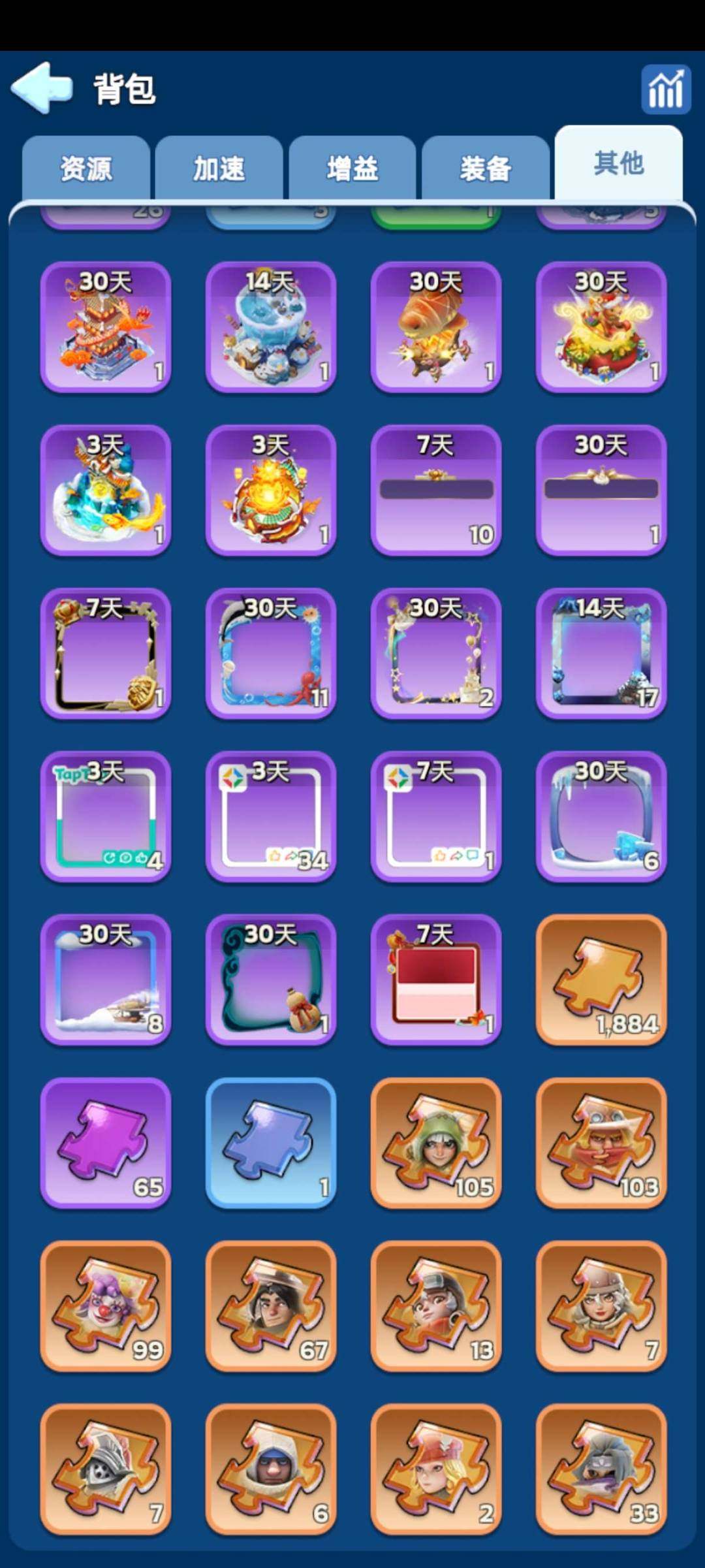Select the 30天 dolphin frame with count 11
This screenshot has height=1568, width=705.
271,653
